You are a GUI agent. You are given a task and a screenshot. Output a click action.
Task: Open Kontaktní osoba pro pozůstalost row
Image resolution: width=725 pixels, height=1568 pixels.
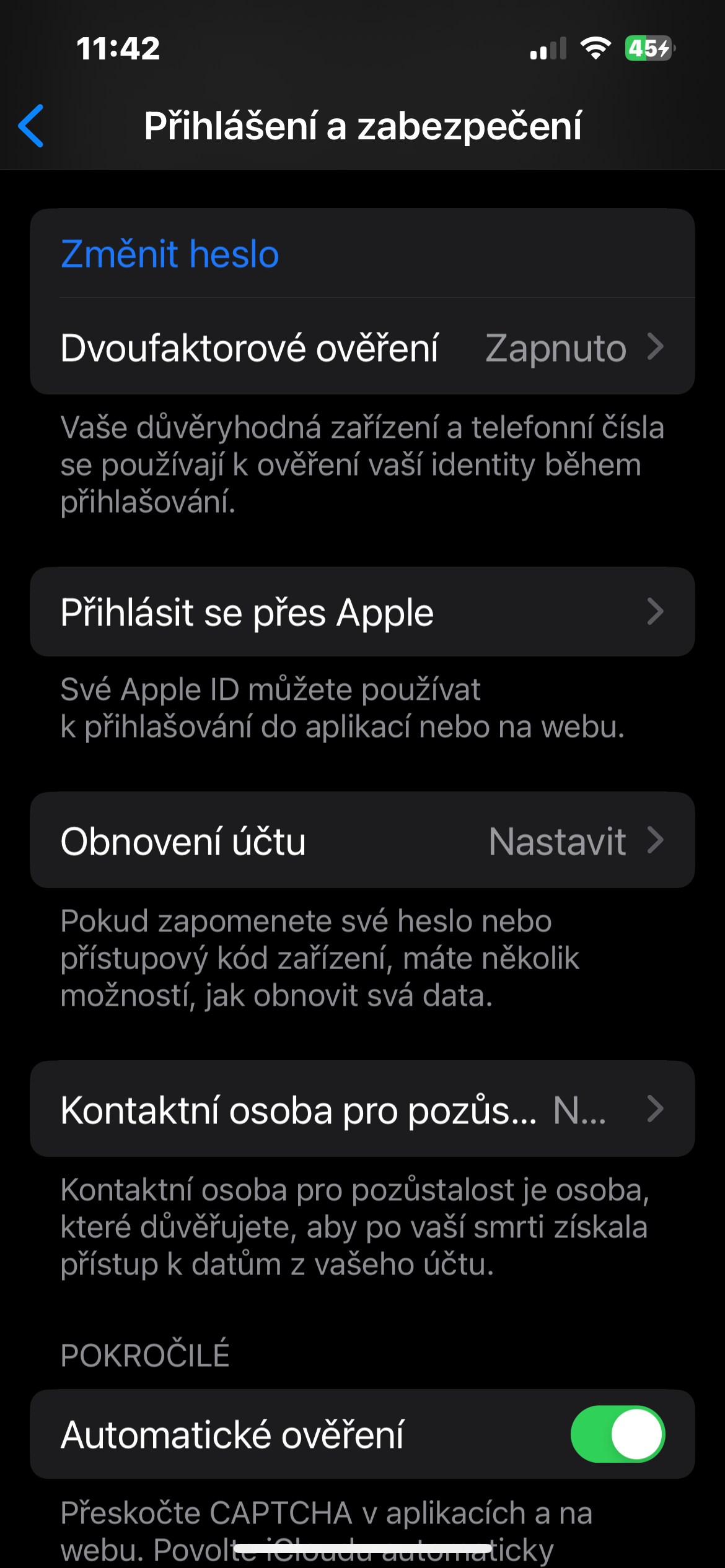click(x=362, y=1109)
